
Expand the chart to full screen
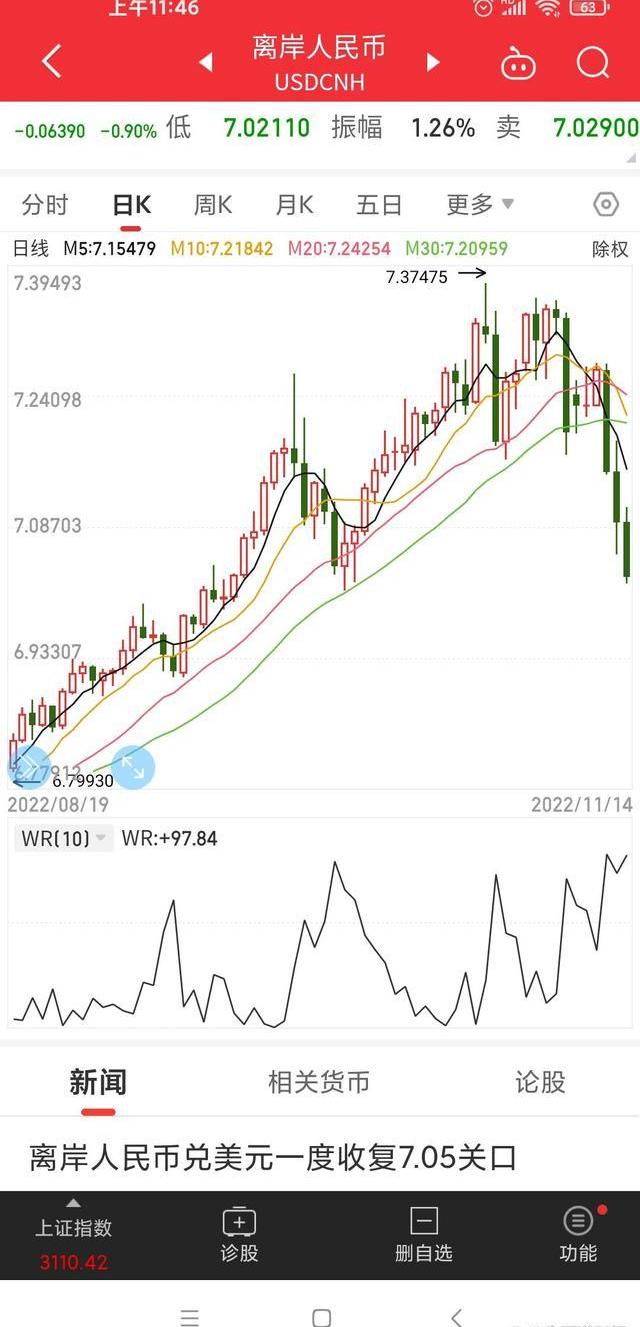133,768
